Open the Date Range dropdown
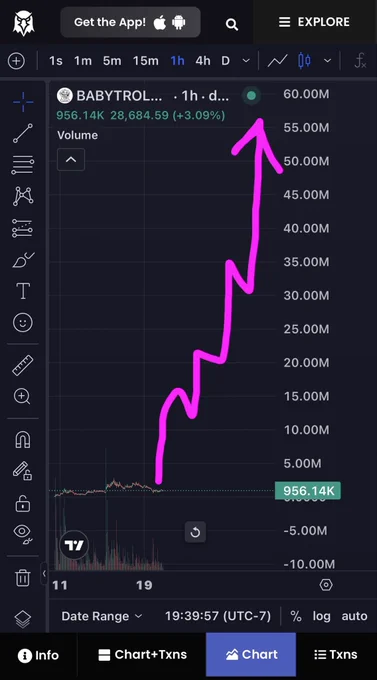 [102, 616]
